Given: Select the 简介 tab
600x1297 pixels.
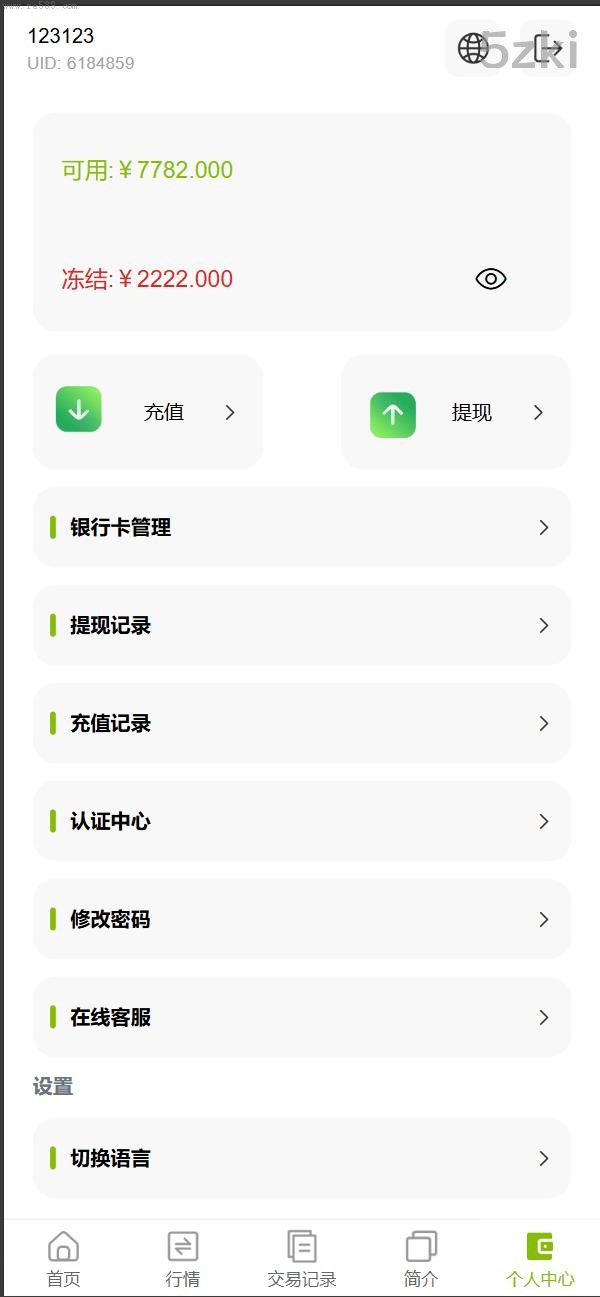Looking at the screenshot, I should point(421,1258).
